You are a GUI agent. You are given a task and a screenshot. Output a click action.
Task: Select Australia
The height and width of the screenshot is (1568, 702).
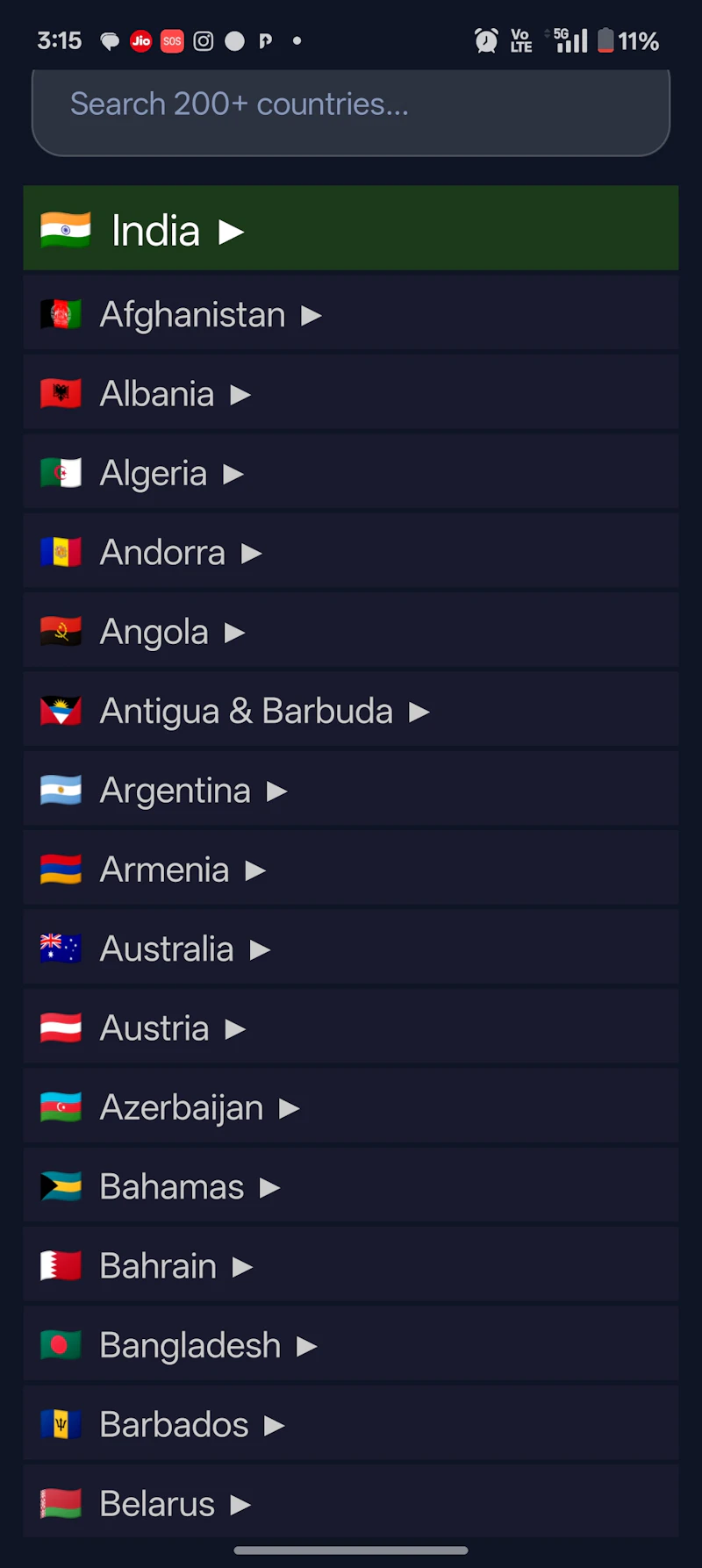(351, 949)
